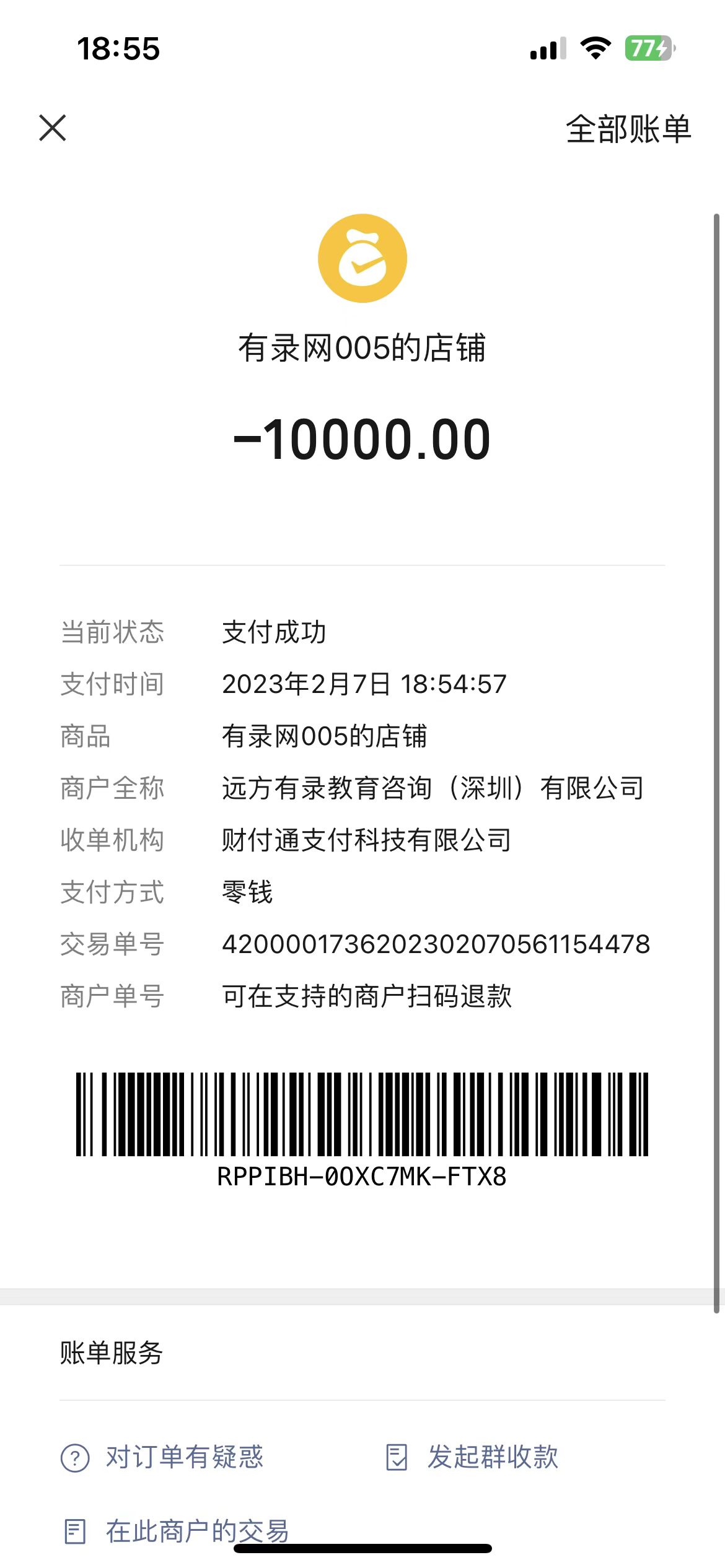725x1568 pixels.
Task: Open 全部账单 all bills
Action: tap(628, 129)
